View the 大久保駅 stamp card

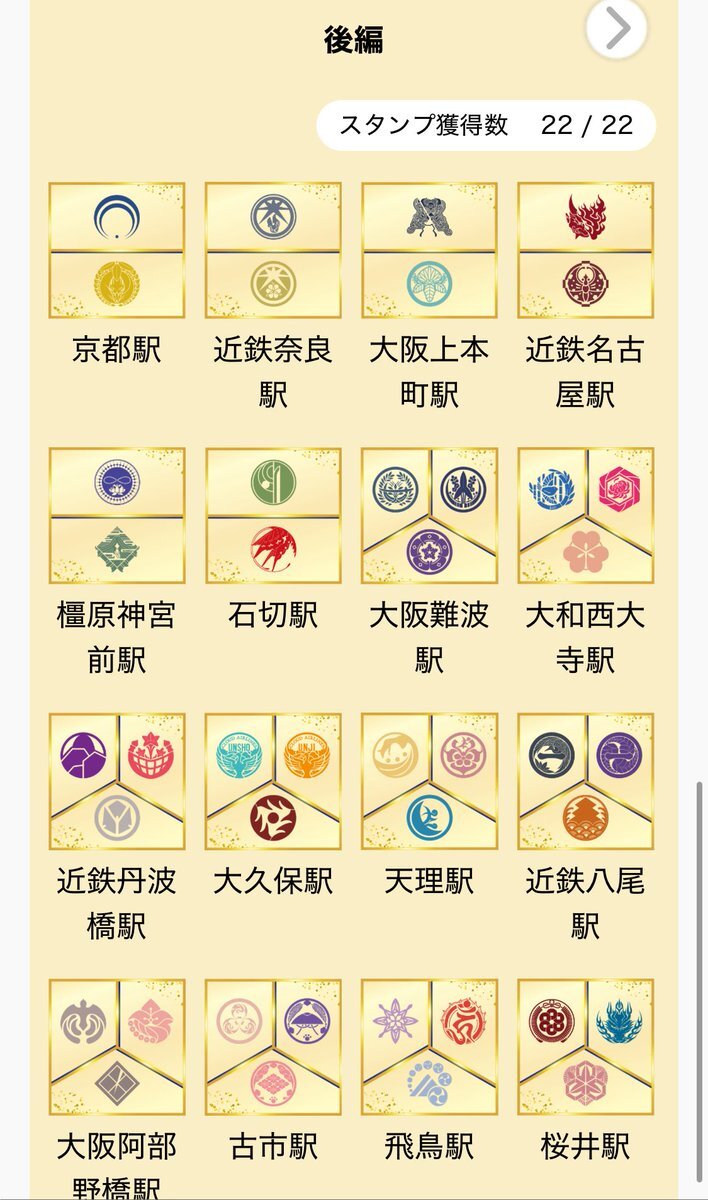273,781
